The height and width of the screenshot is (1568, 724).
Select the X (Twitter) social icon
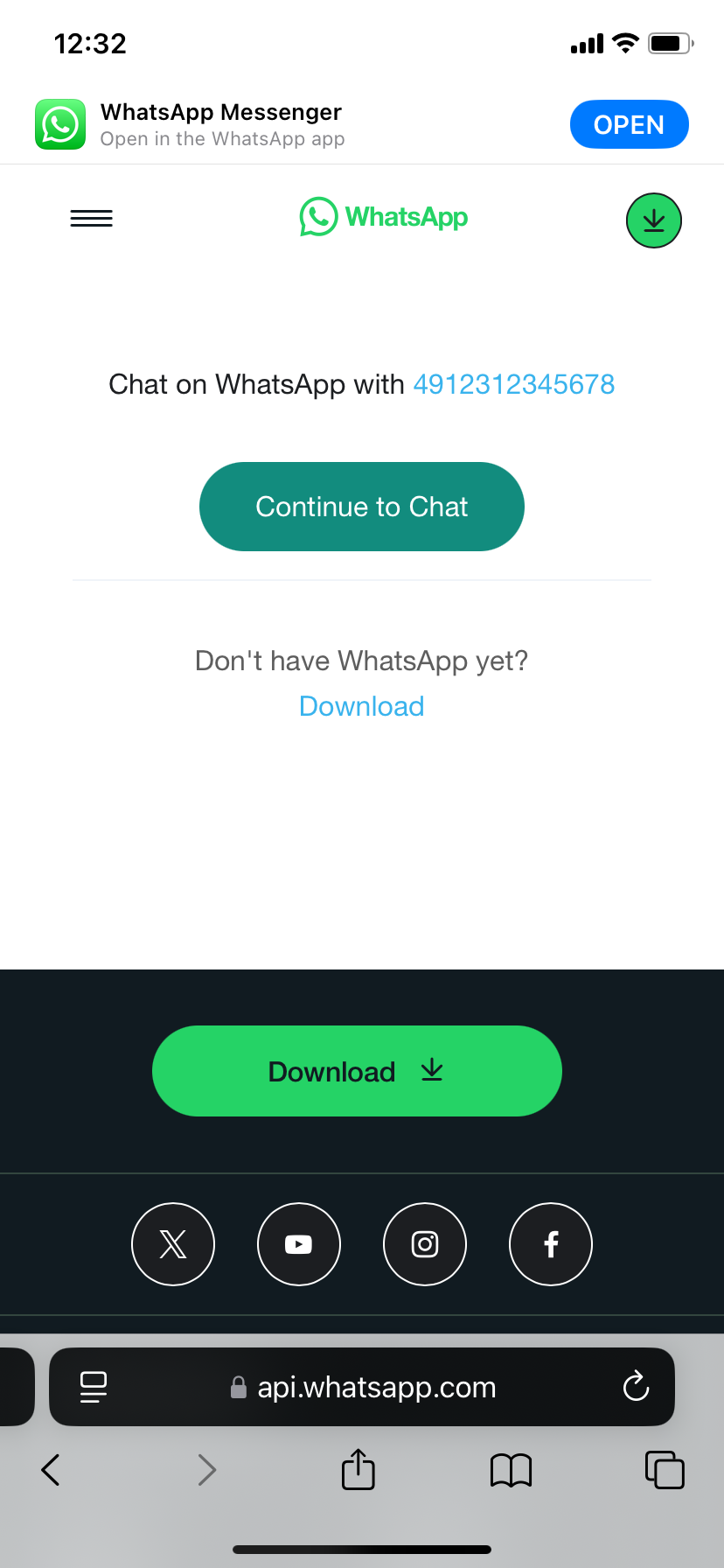click(173, 1243)
